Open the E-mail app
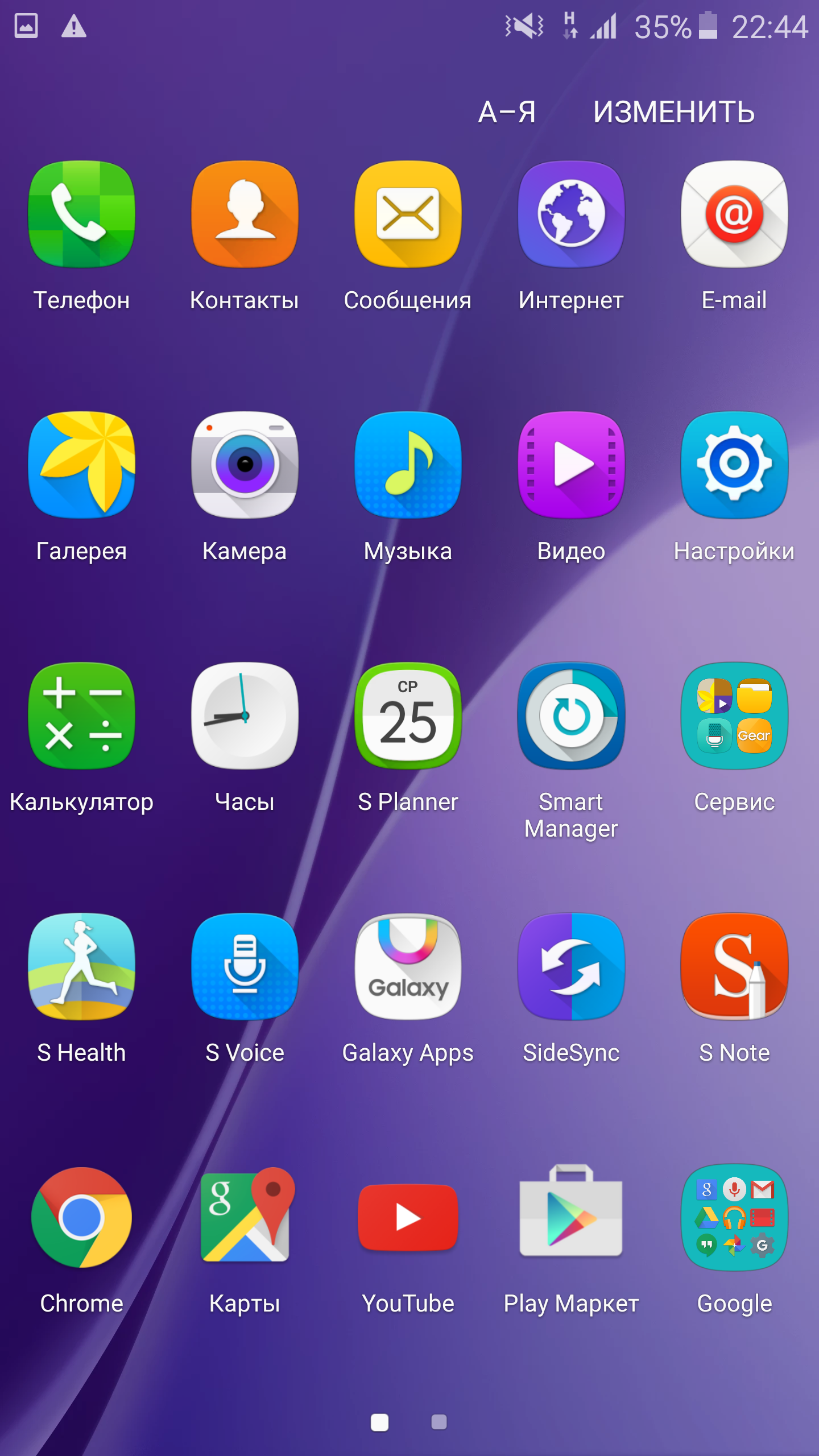The width and height of the screenshot is (819, 1456). pos(734,215)
